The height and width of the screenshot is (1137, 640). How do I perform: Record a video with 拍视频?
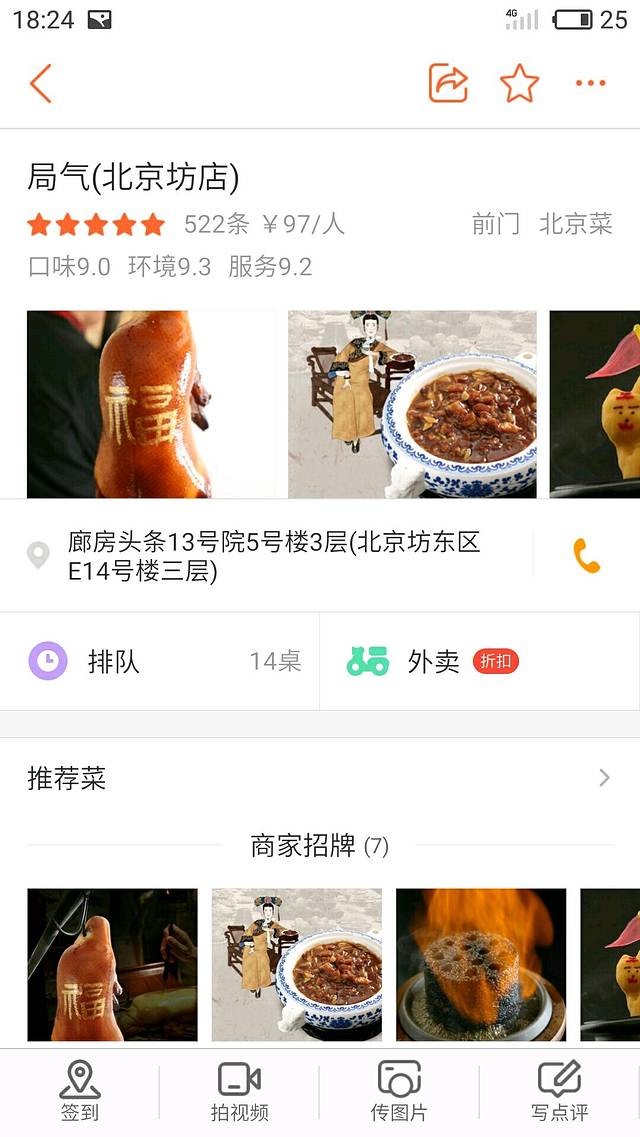coord(239,1091)
